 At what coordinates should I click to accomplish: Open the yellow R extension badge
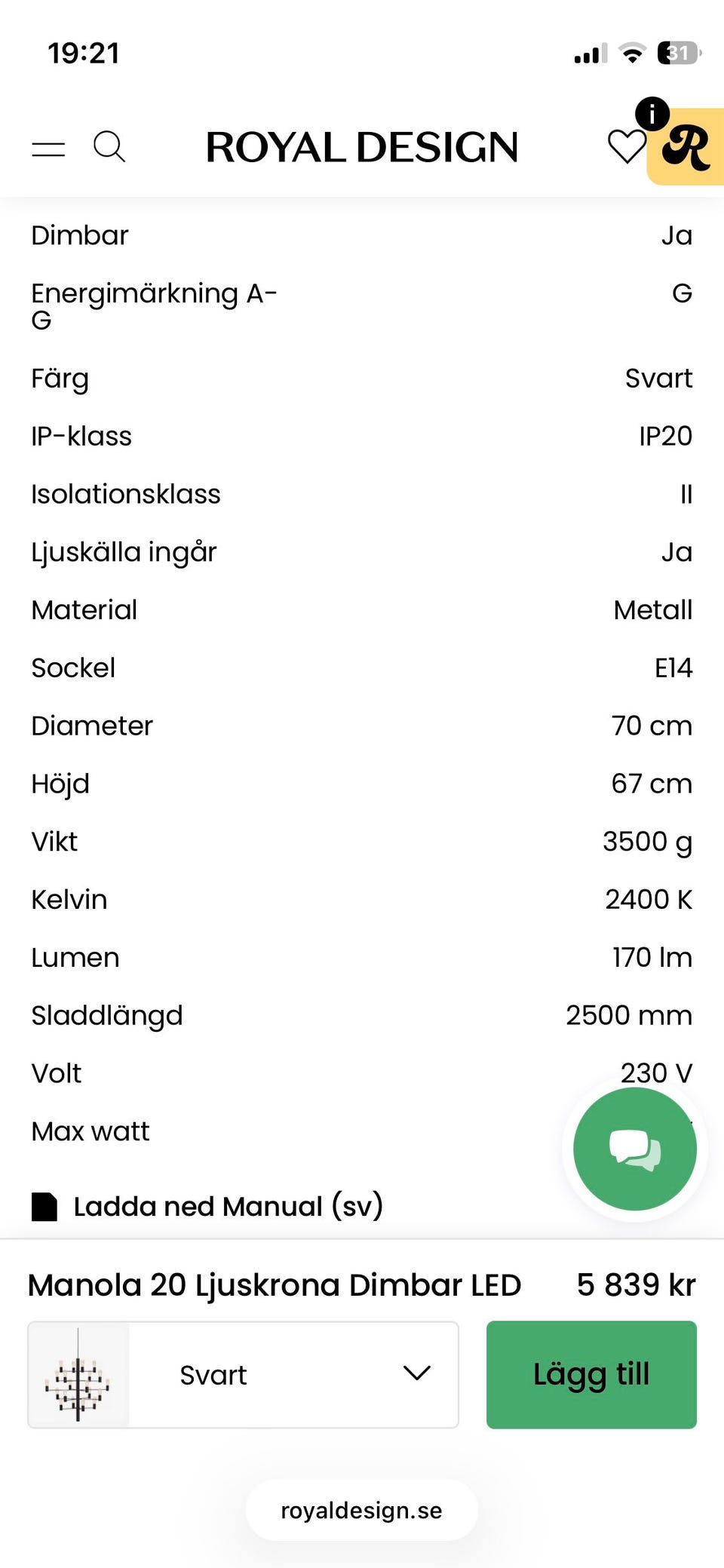[x=686, y=147]
